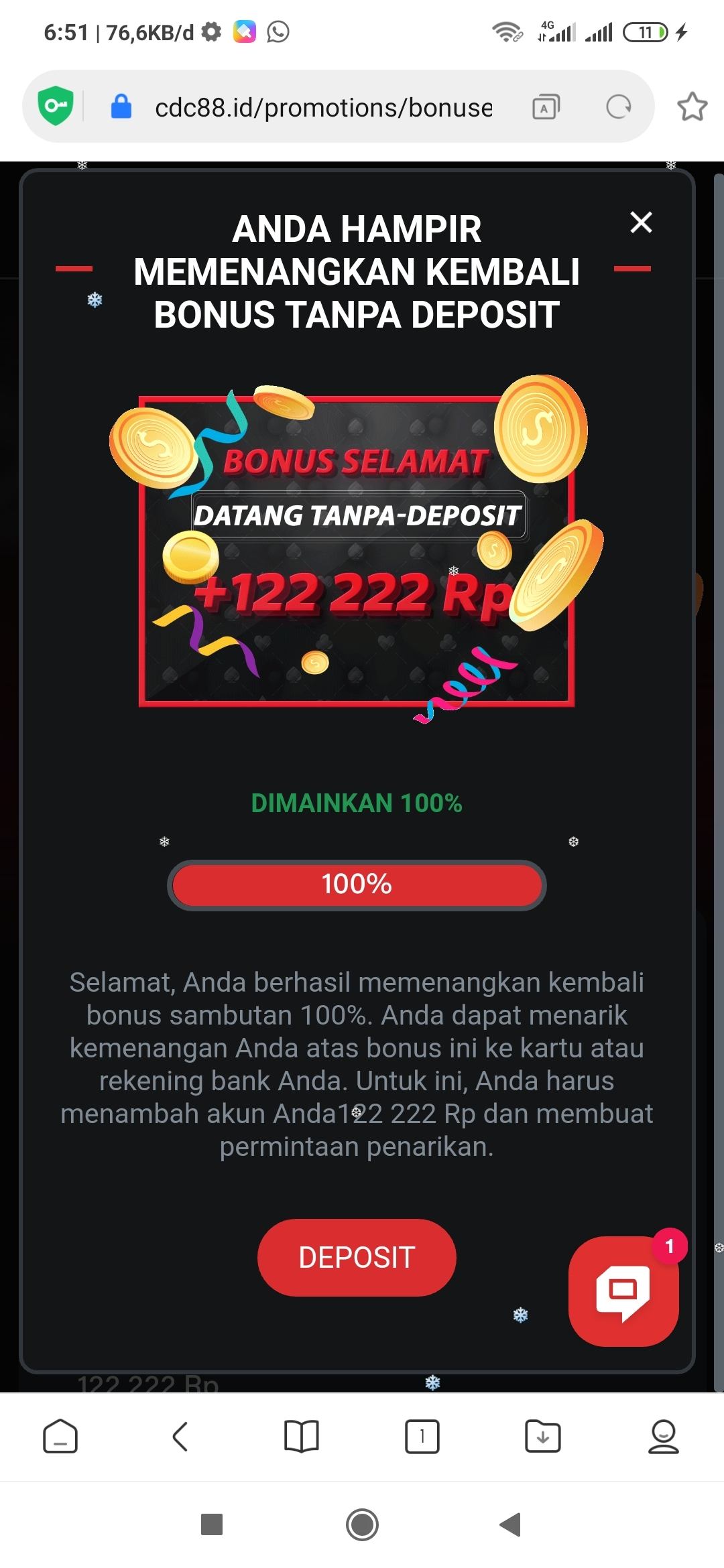Open the tabs switcher
724x1568 pixels.
click(x=422, y=1436)
